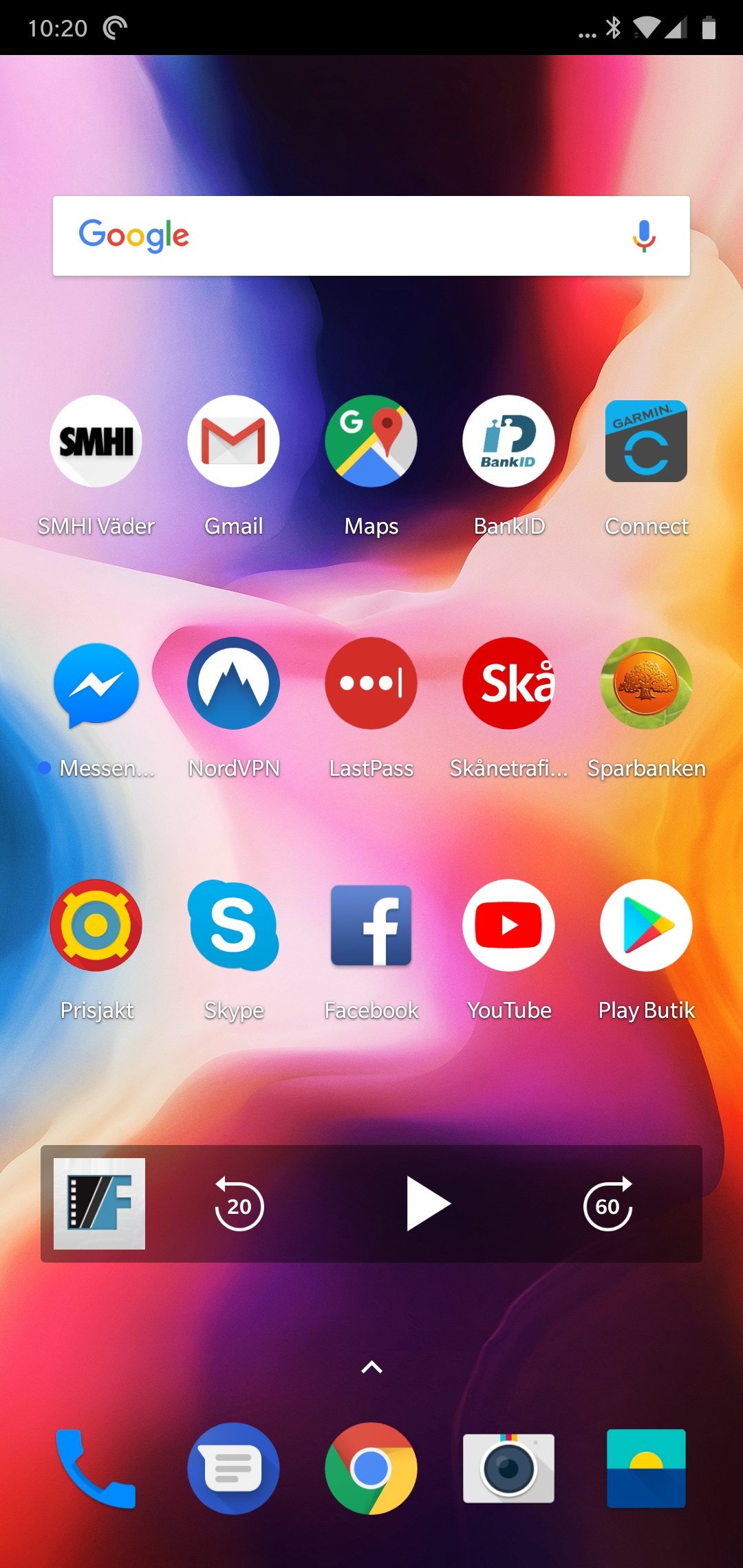The image size is (743, 1568).
Task: Open Google Maps
Action: 371,442
